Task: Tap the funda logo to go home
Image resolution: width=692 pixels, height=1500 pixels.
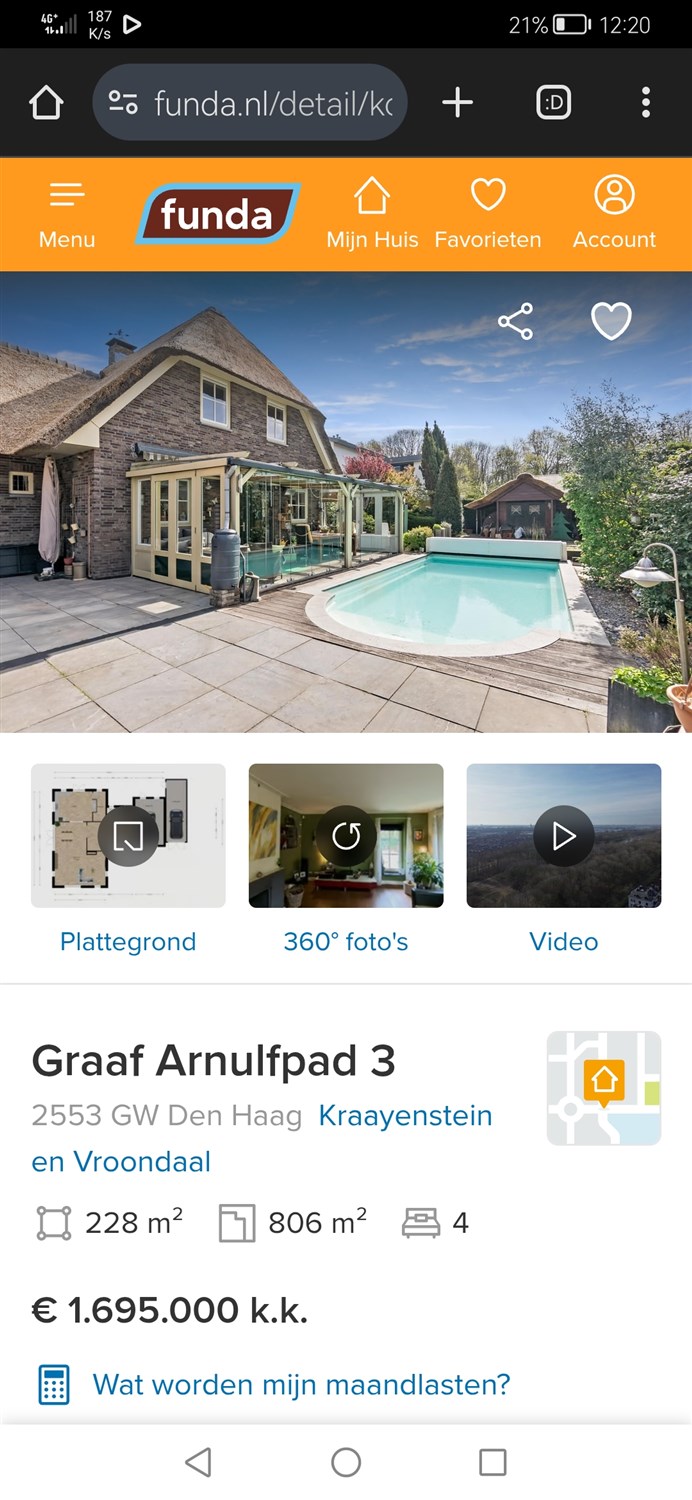Action: click(x=217, y=214)
